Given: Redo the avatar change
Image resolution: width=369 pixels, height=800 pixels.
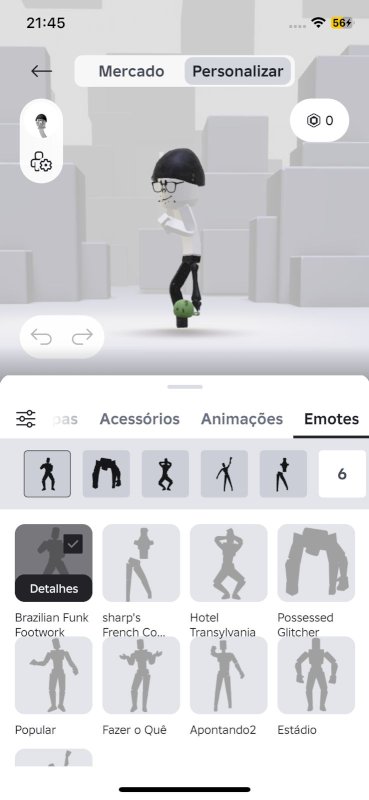Looking at the screenshot, I should pos(82,337).
